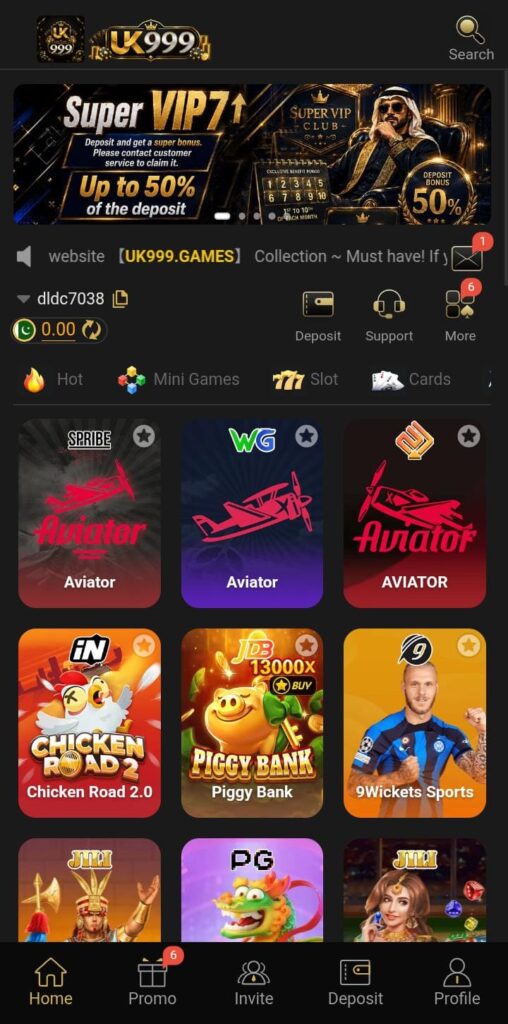This screenshot has height=1024, width=508.
Task: Switch to the Mini Games category
Action: tap(178, 379)
